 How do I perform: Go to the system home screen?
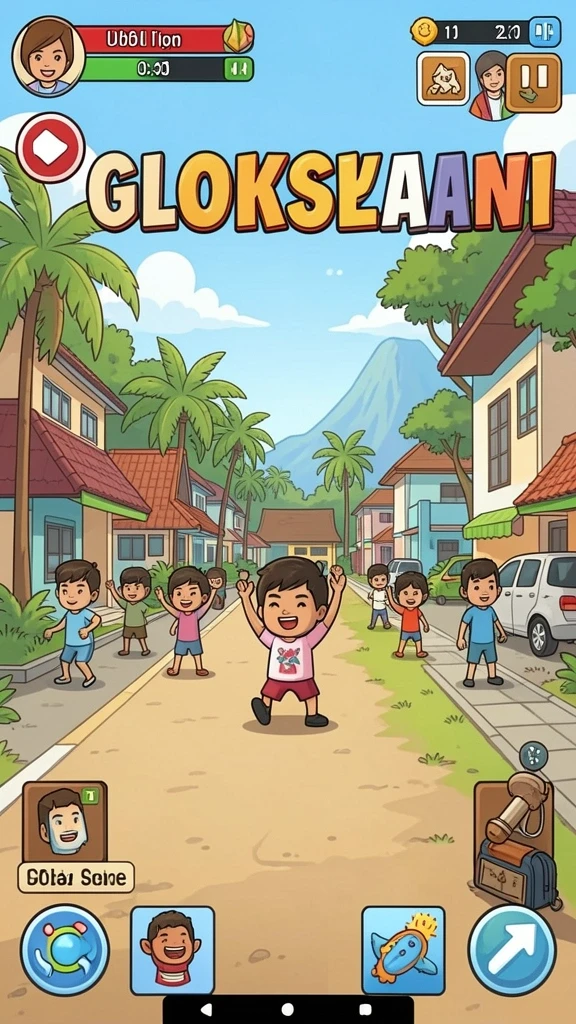(287, 1010)
